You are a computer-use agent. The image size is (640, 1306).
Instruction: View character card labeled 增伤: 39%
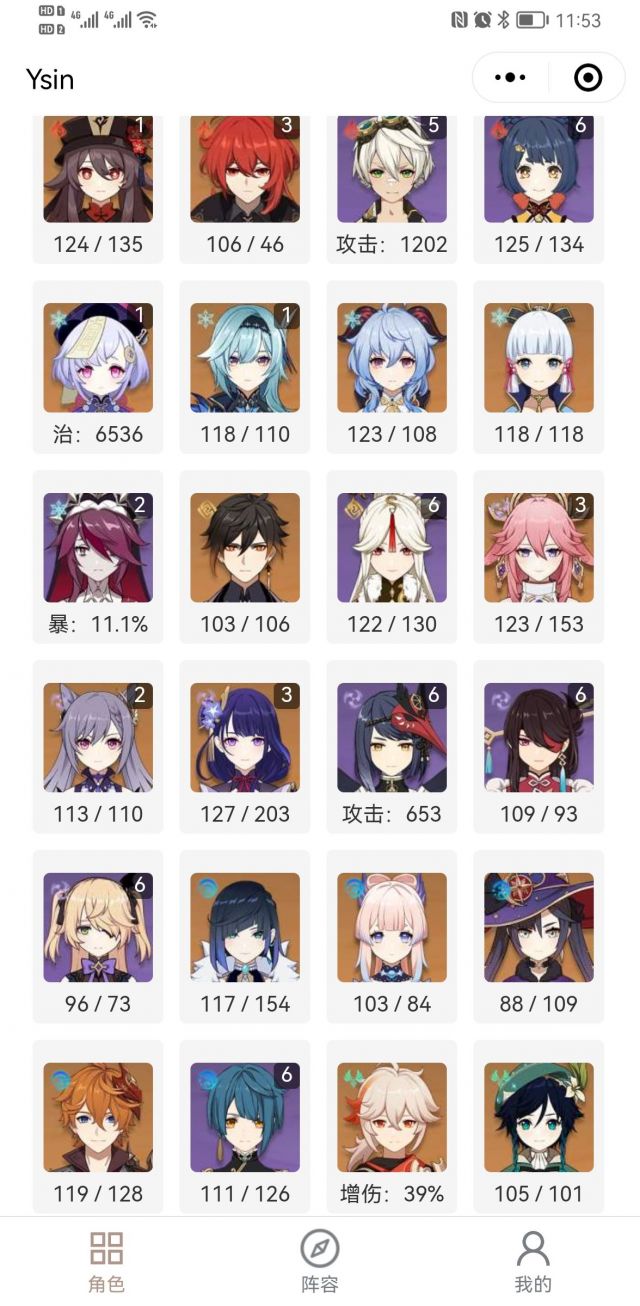392,1126
